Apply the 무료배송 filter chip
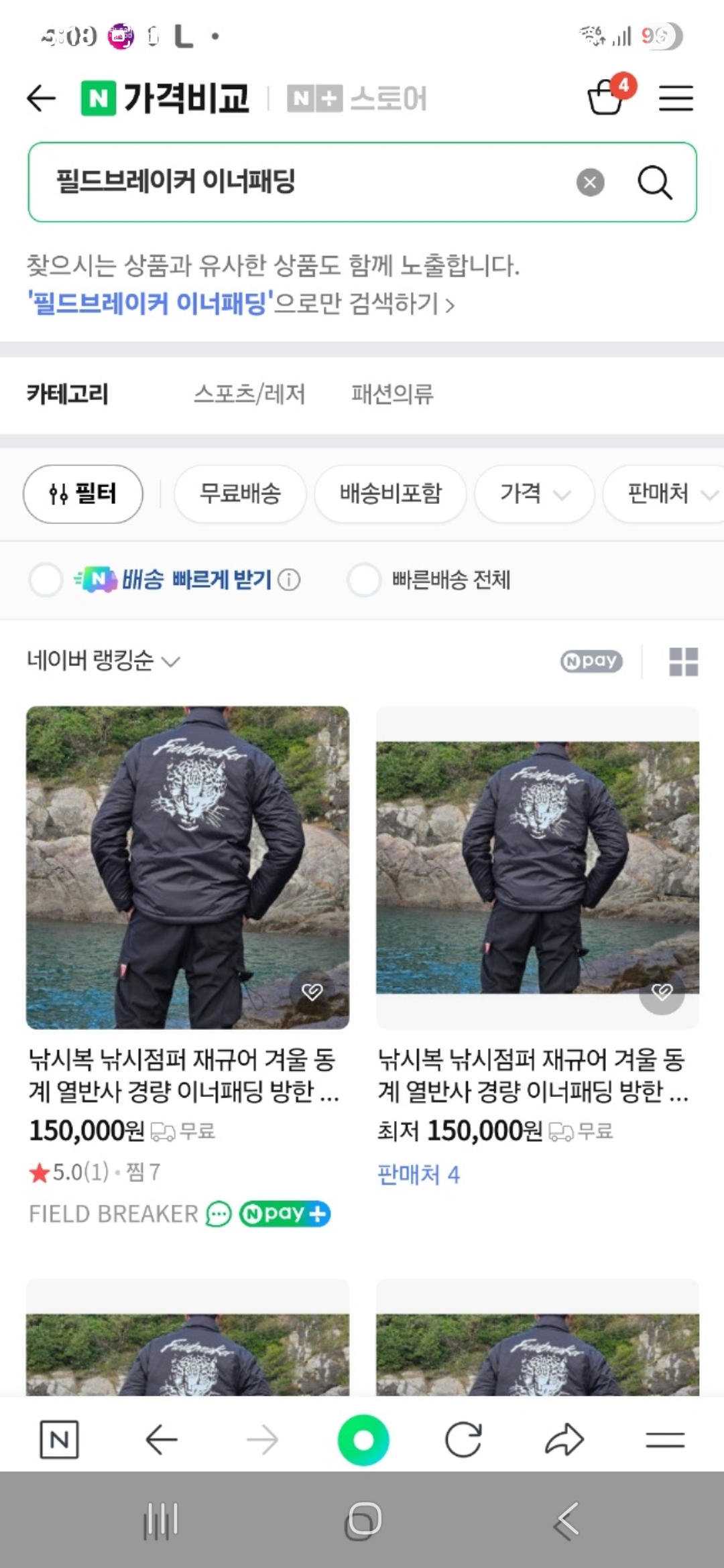Image resolution: width=724 pixels, height=1568 pixels. (240, 494)
